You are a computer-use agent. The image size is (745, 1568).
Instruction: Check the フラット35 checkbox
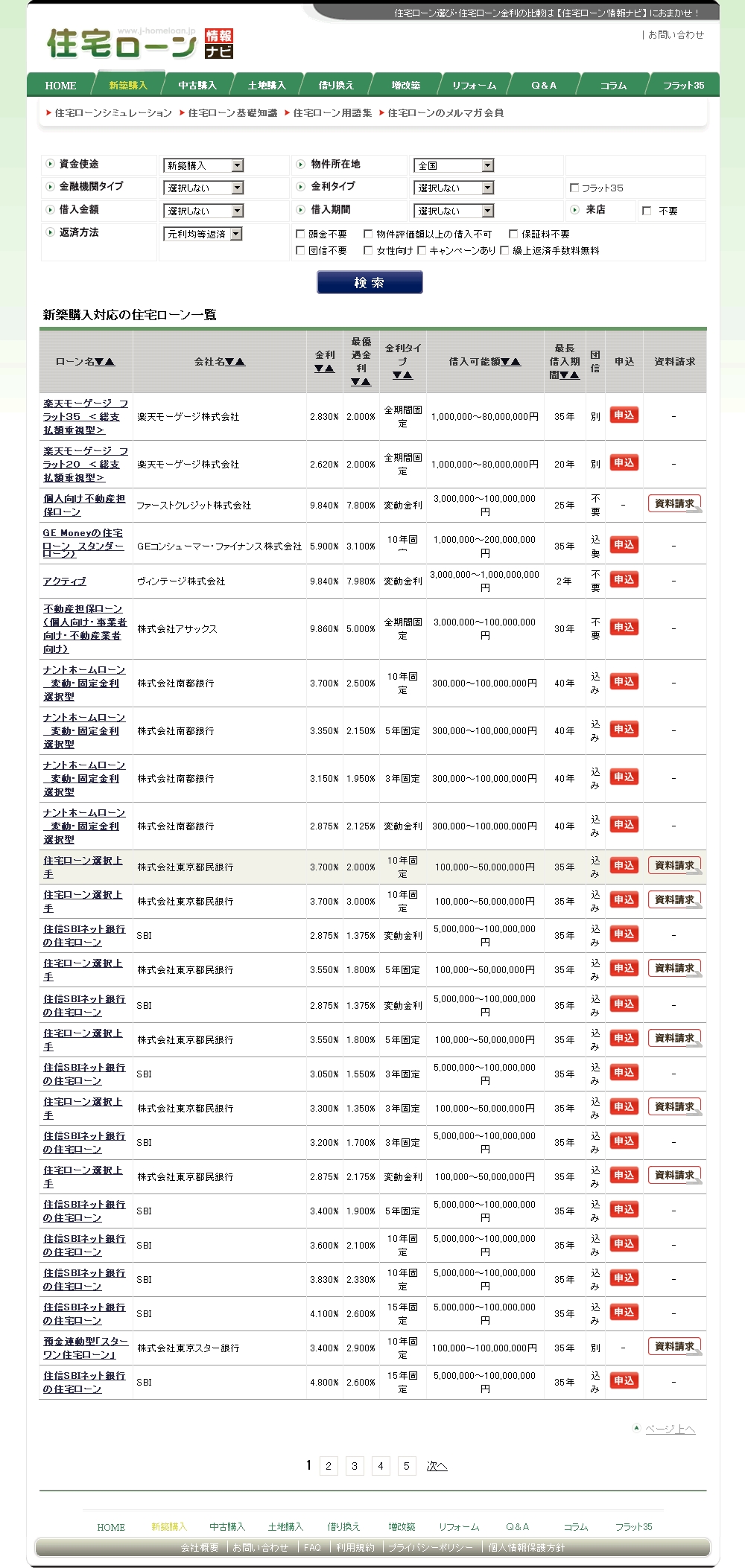tap(574, 188)
